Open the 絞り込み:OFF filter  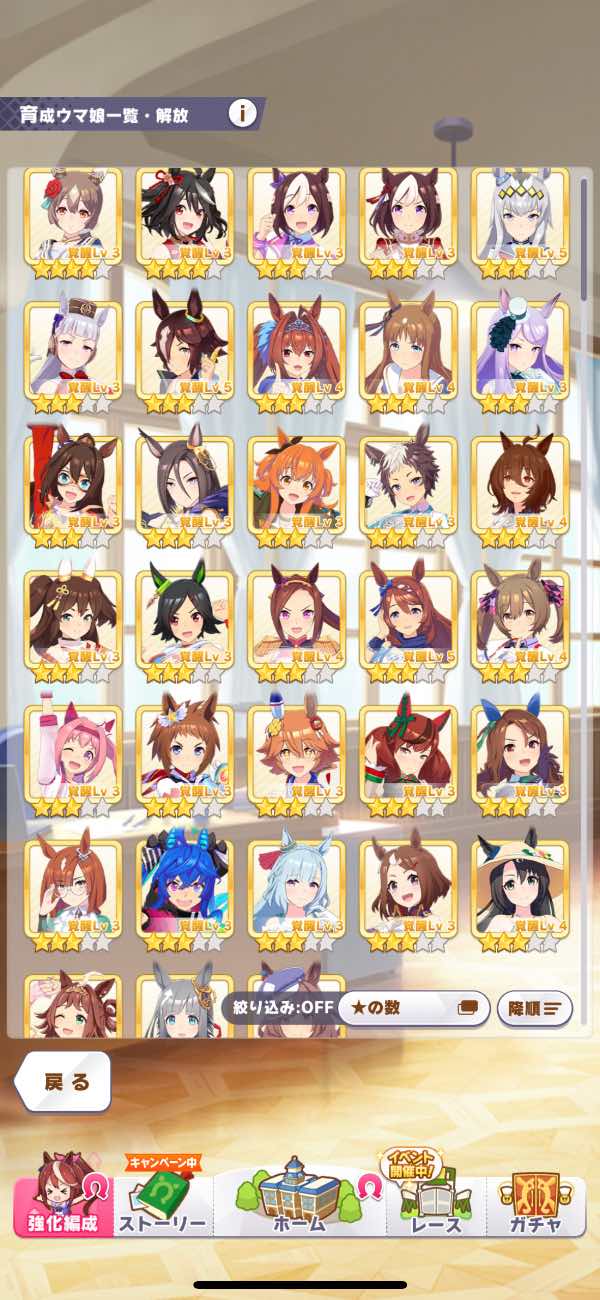(279, 1008)
